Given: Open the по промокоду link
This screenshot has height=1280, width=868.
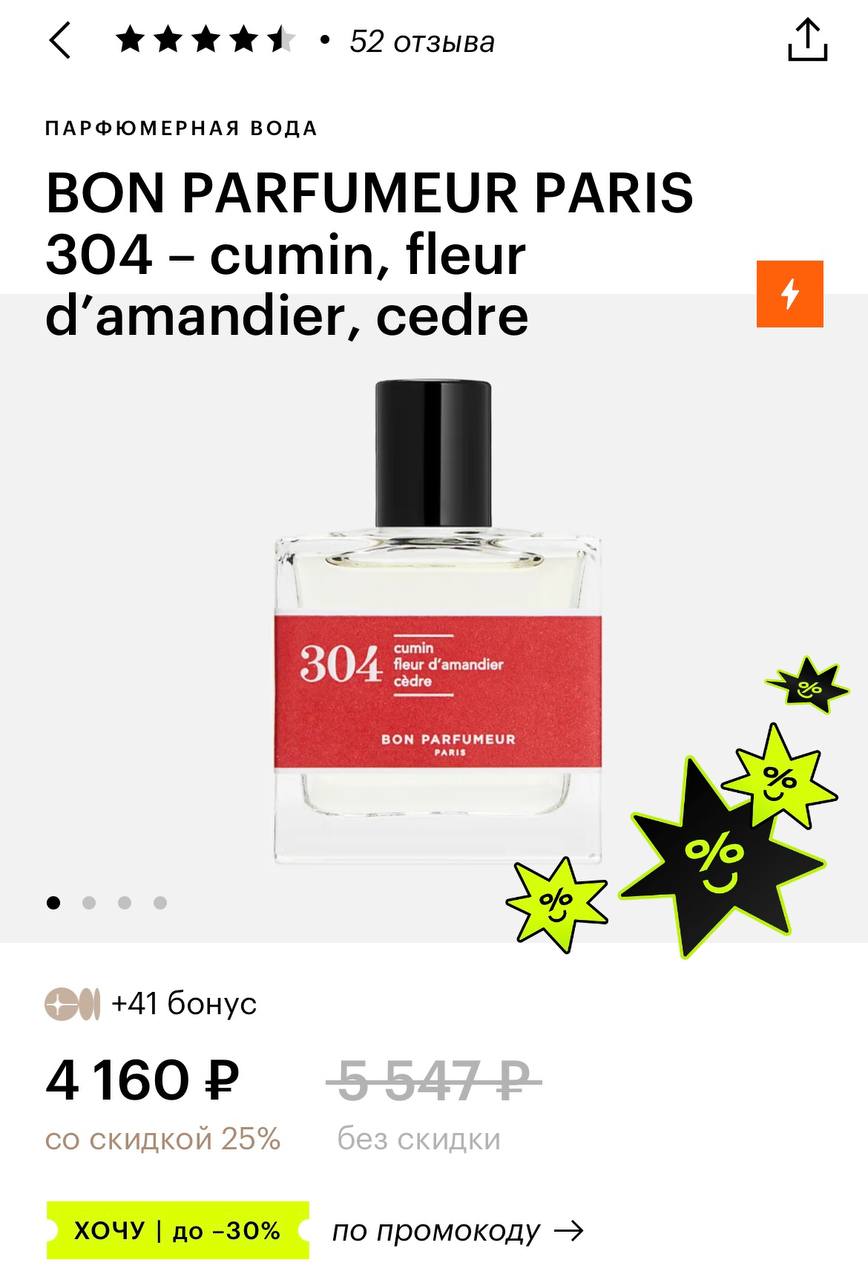Looking at the screenshot, I should tap(457, 1230).
